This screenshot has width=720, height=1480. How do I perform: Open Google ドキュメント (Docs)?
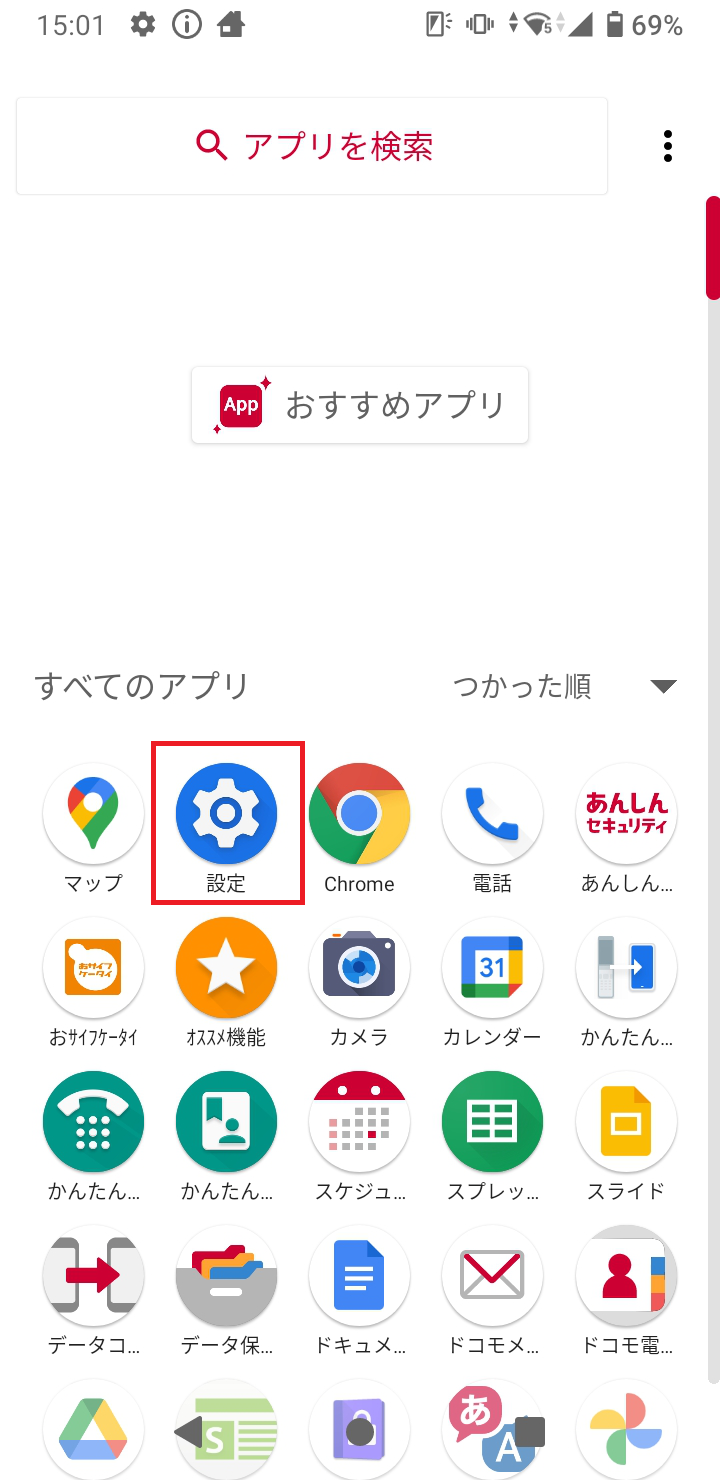[359, 1275]
